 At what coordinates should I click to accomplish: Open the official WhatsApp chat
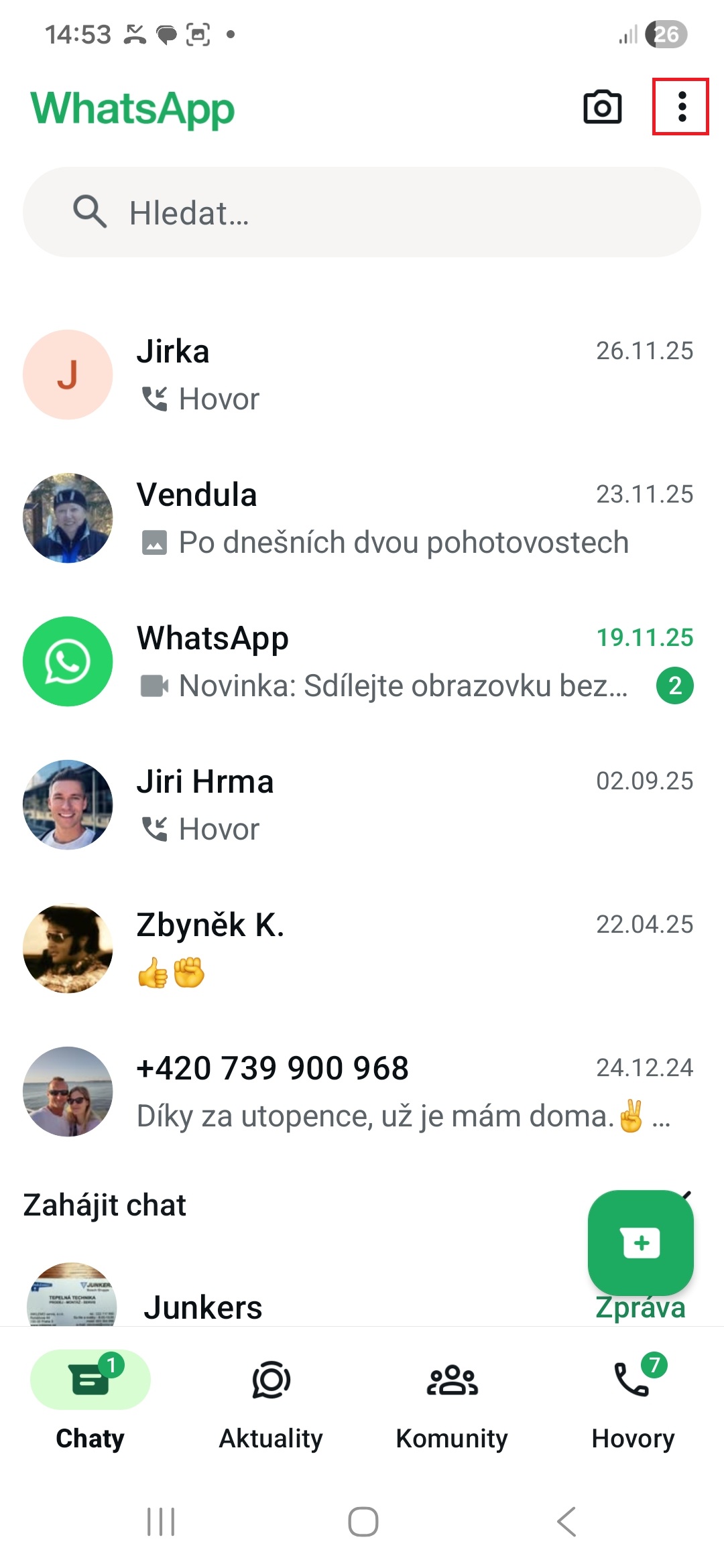402,661
